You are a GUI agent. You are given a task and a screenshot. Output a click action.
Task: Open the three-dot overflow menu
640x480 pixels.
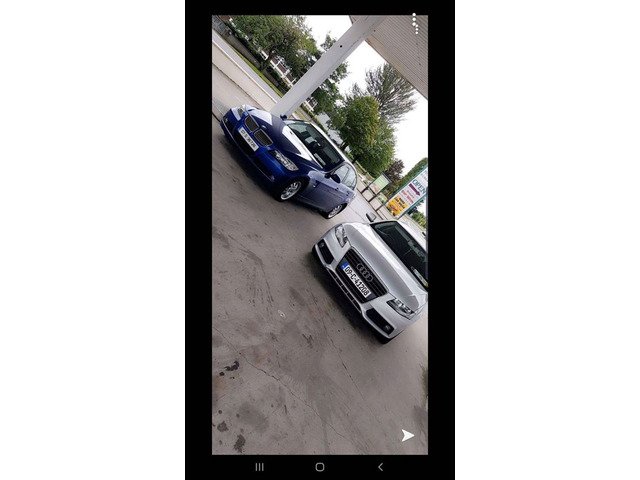pos(414,23)
